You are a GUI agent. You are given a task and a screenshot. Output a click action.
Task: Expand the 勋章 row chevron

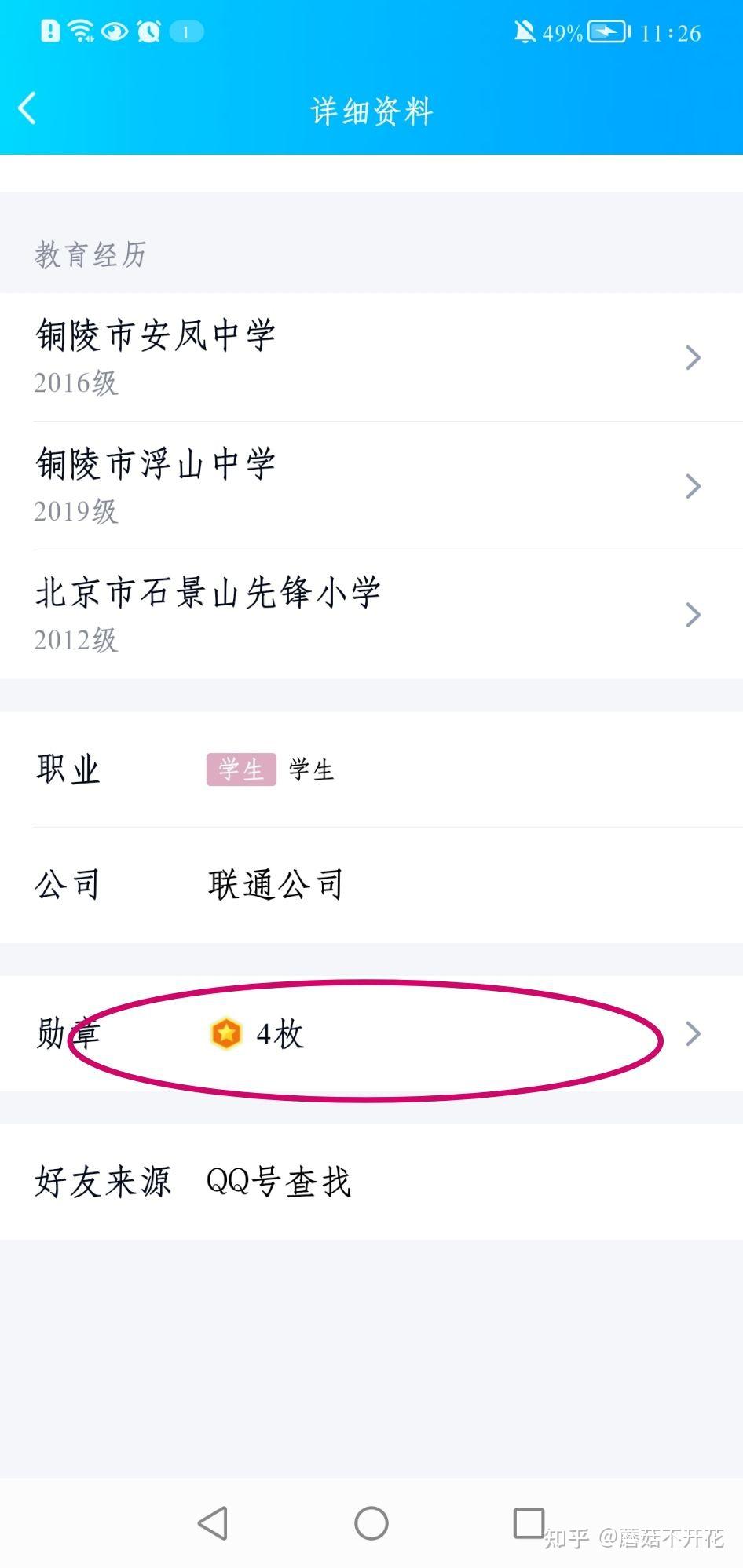coord(692,1034)
